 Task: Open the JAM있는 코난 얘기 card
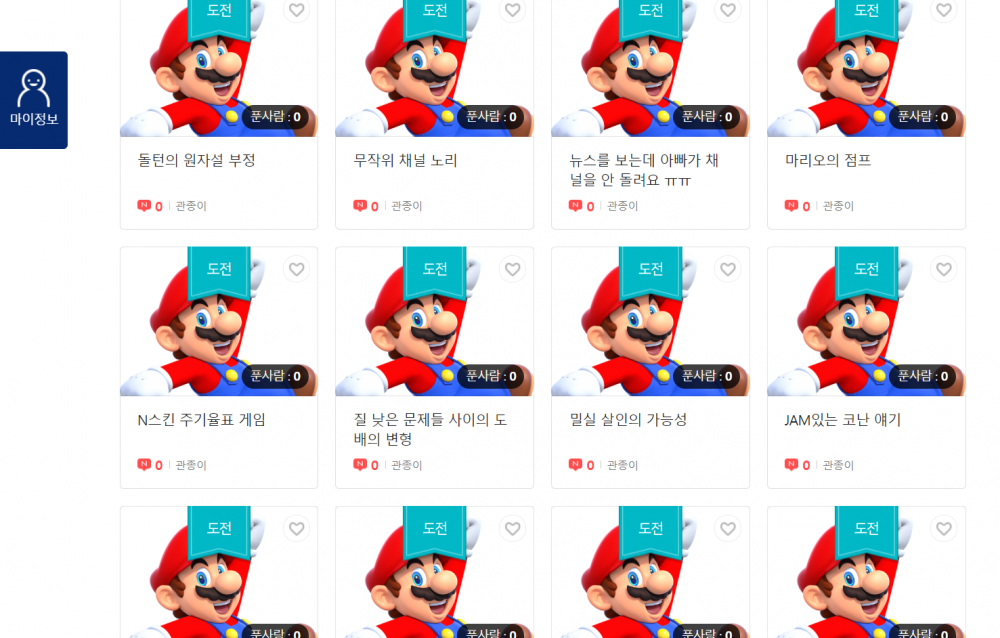click(842, 420)
